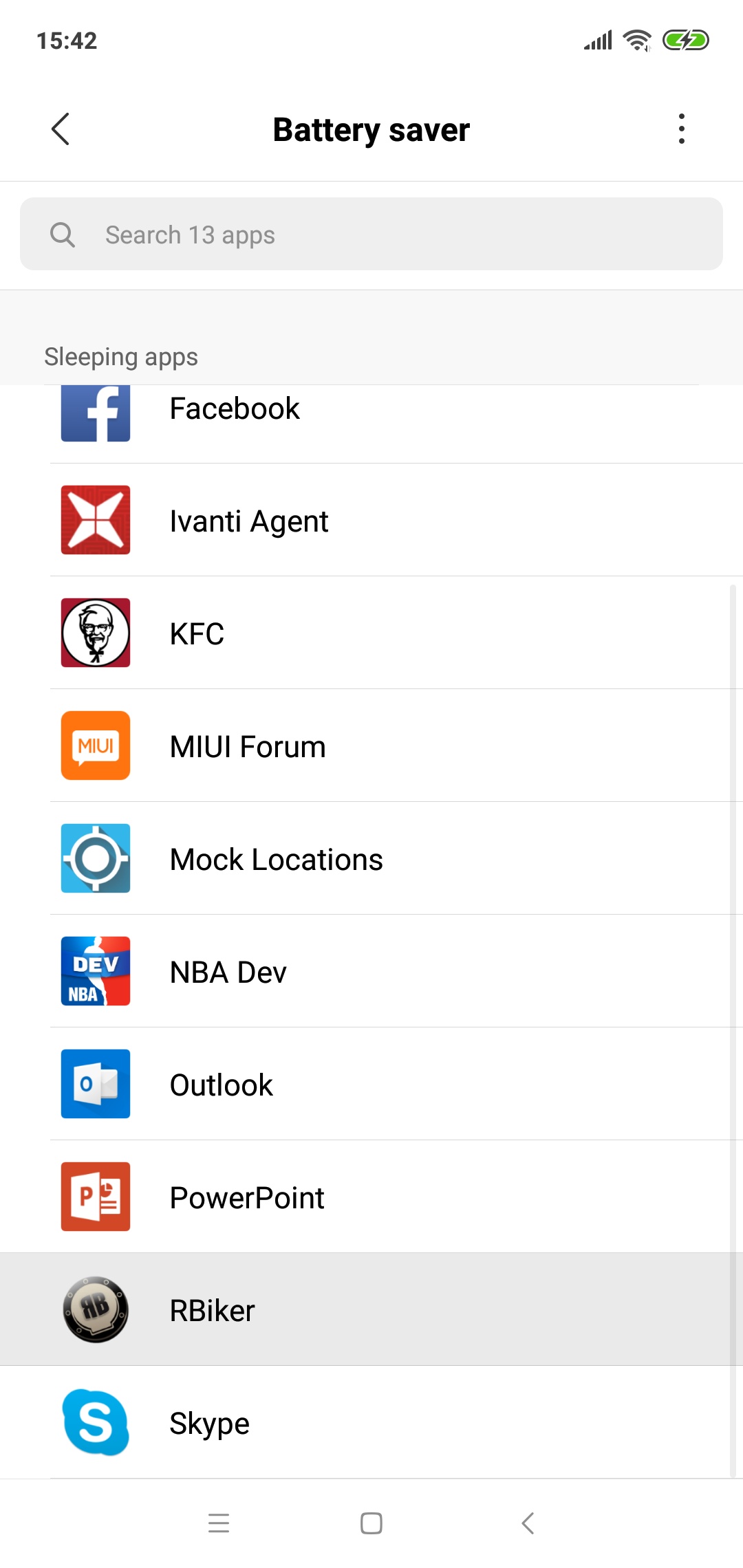Select the Ivanti Agent row

click(x=371, y=521)
